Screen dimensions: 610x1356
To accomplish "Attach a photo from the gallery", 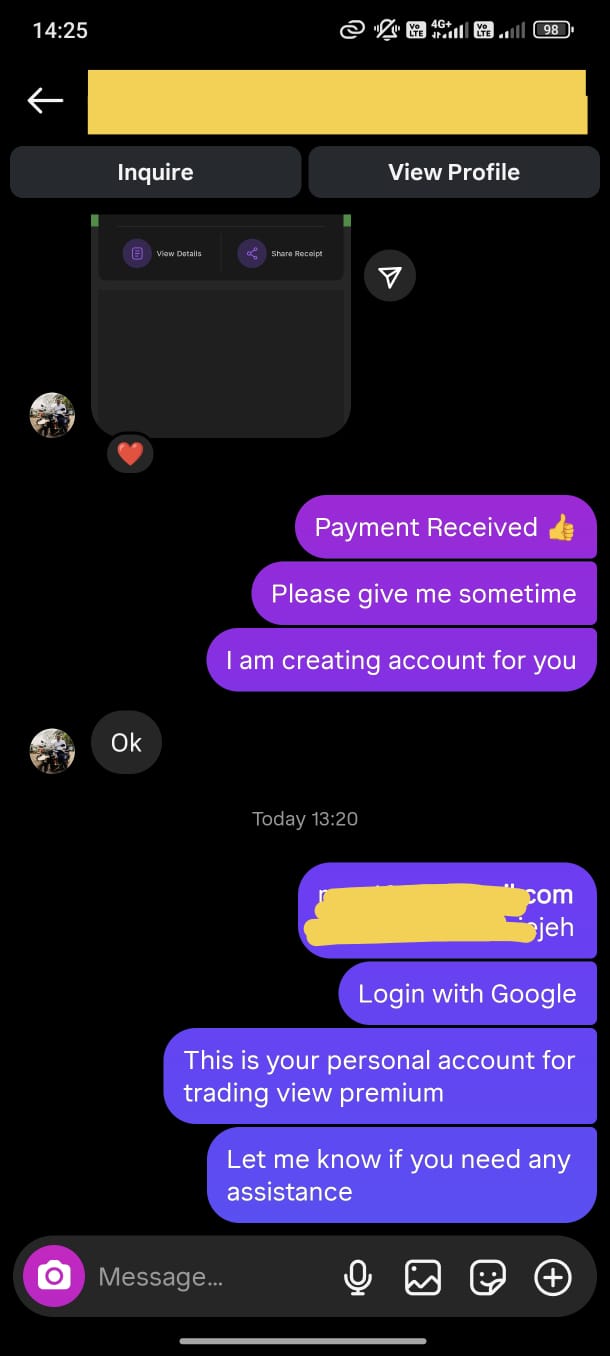I will point(422,1277).
